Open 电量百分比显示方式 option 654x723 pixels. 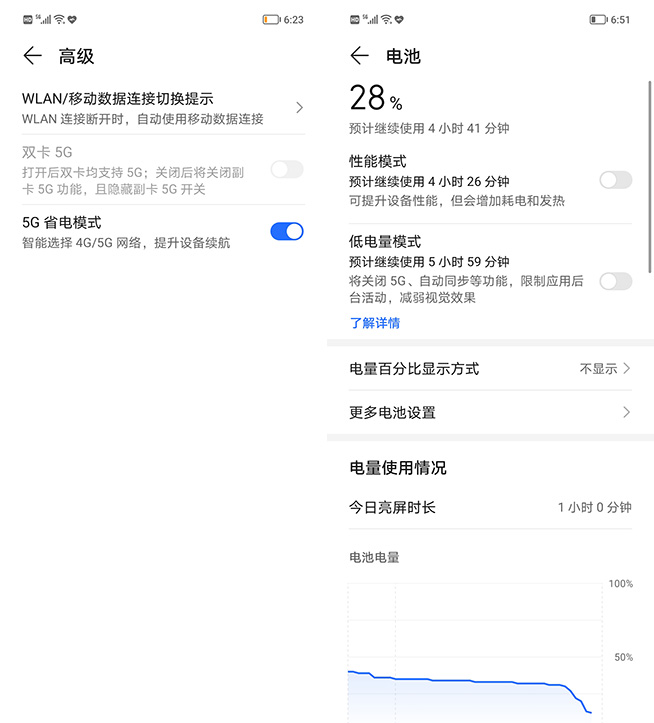490,368
